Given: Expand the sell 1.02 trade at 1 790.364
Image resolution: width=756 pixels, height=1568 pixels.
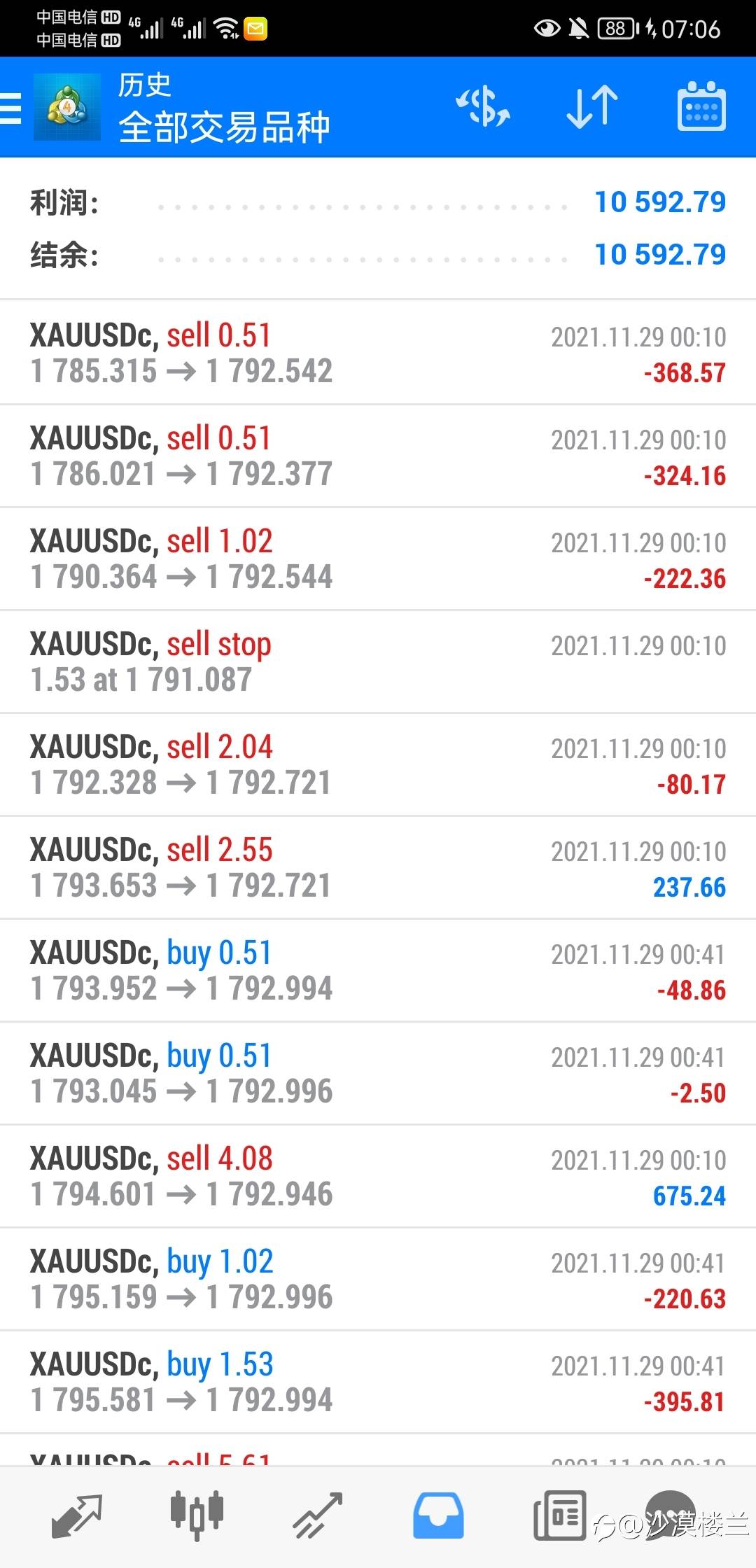Looking at the screenshot, I should 378,559.
